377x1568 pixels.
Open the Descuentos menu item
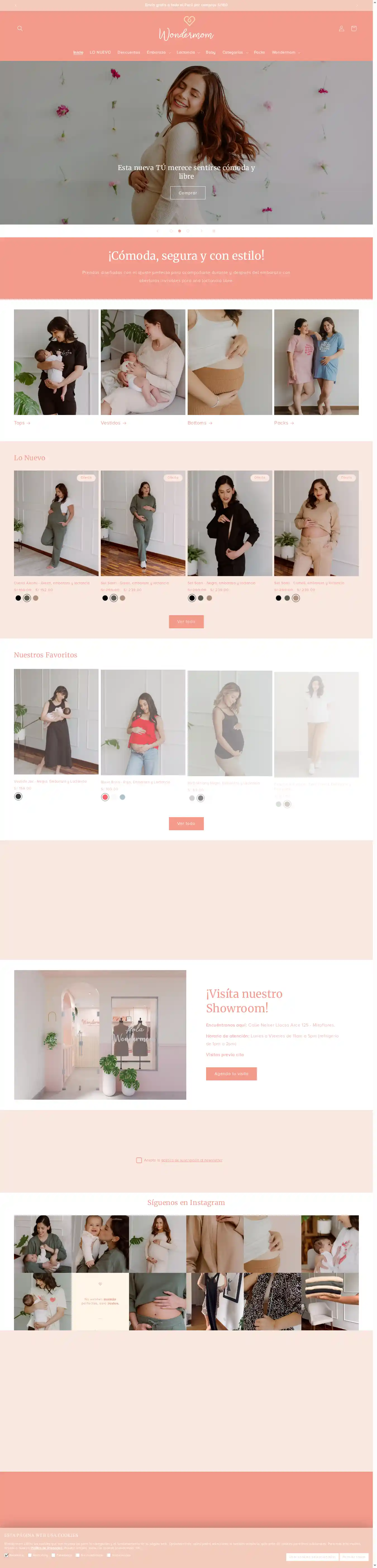coord(128,52)
